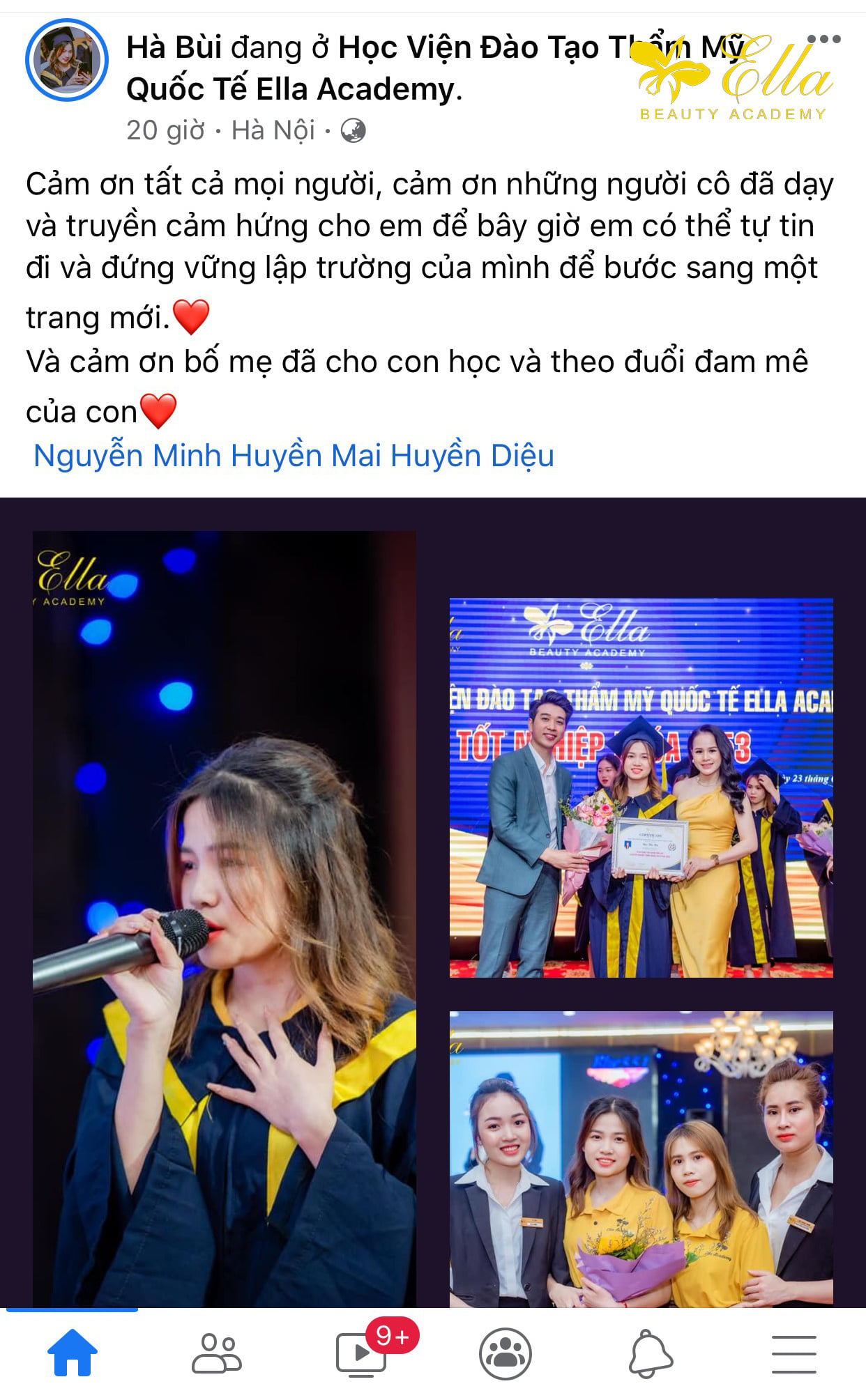
Task: Open the Ella Academy location page link
Action: coord(293,89)
